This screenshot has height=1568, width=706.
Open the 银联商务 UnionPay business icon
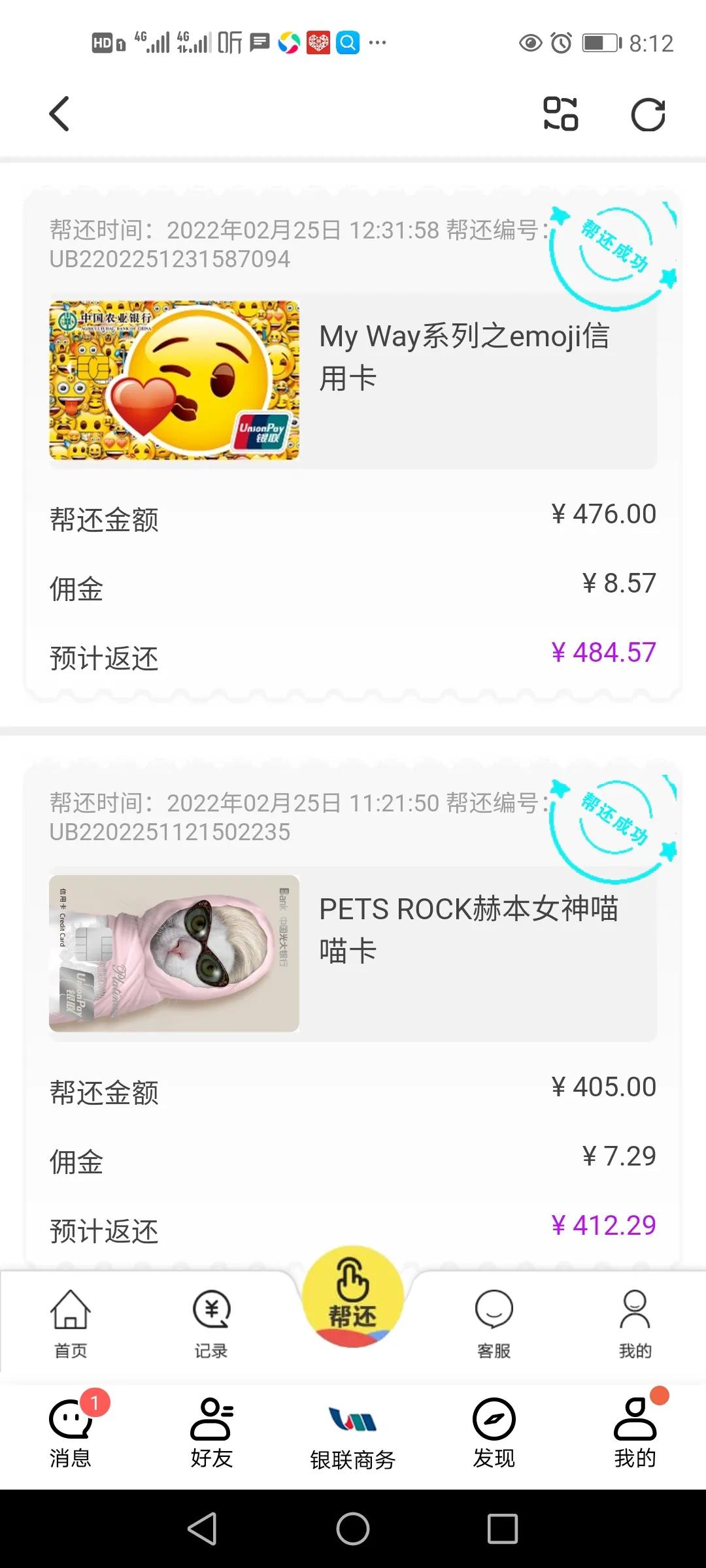click(x=353, y=1431)
